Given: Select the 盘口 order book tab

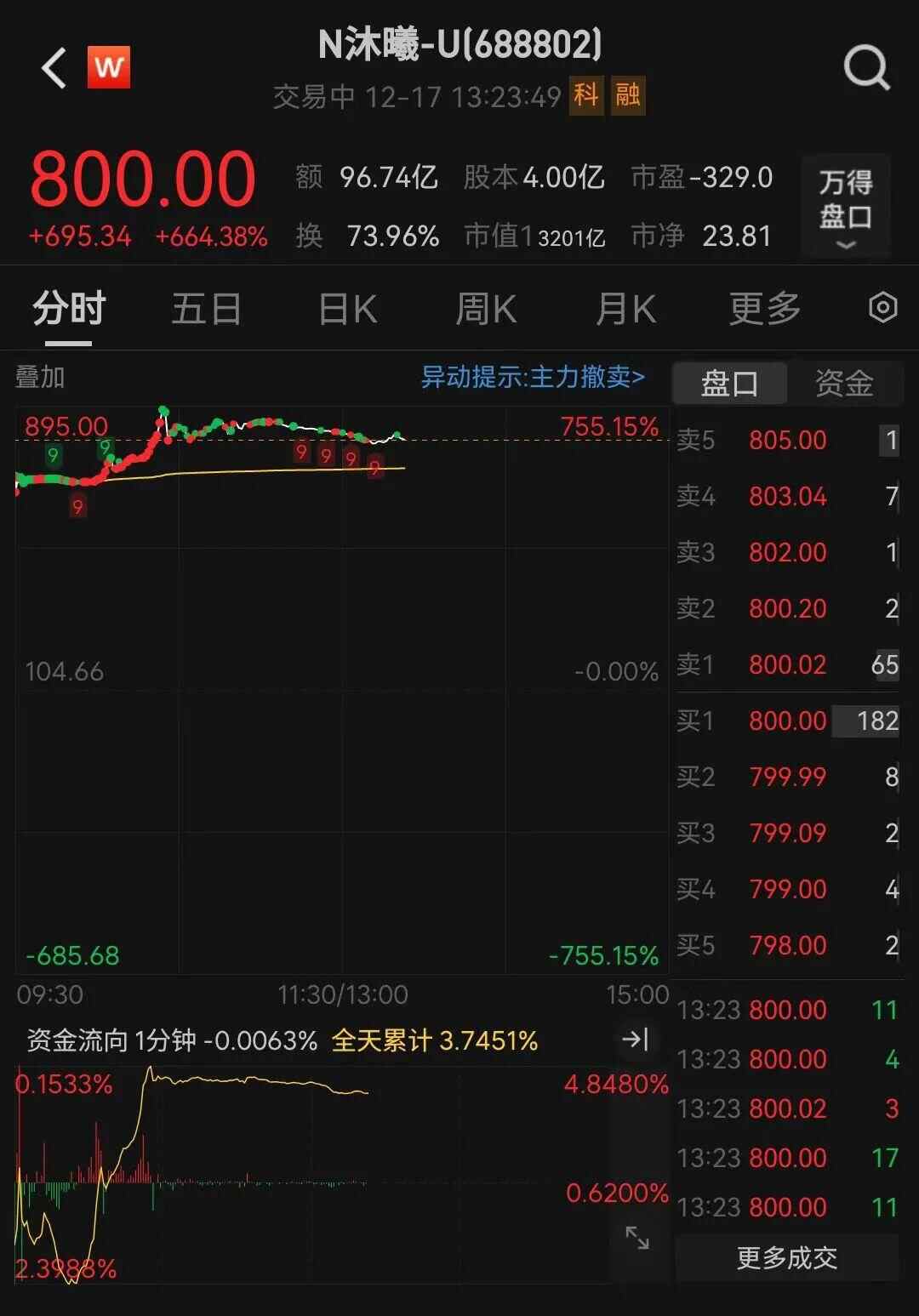Looking at the screenshot, I should (x=729, y=384).
